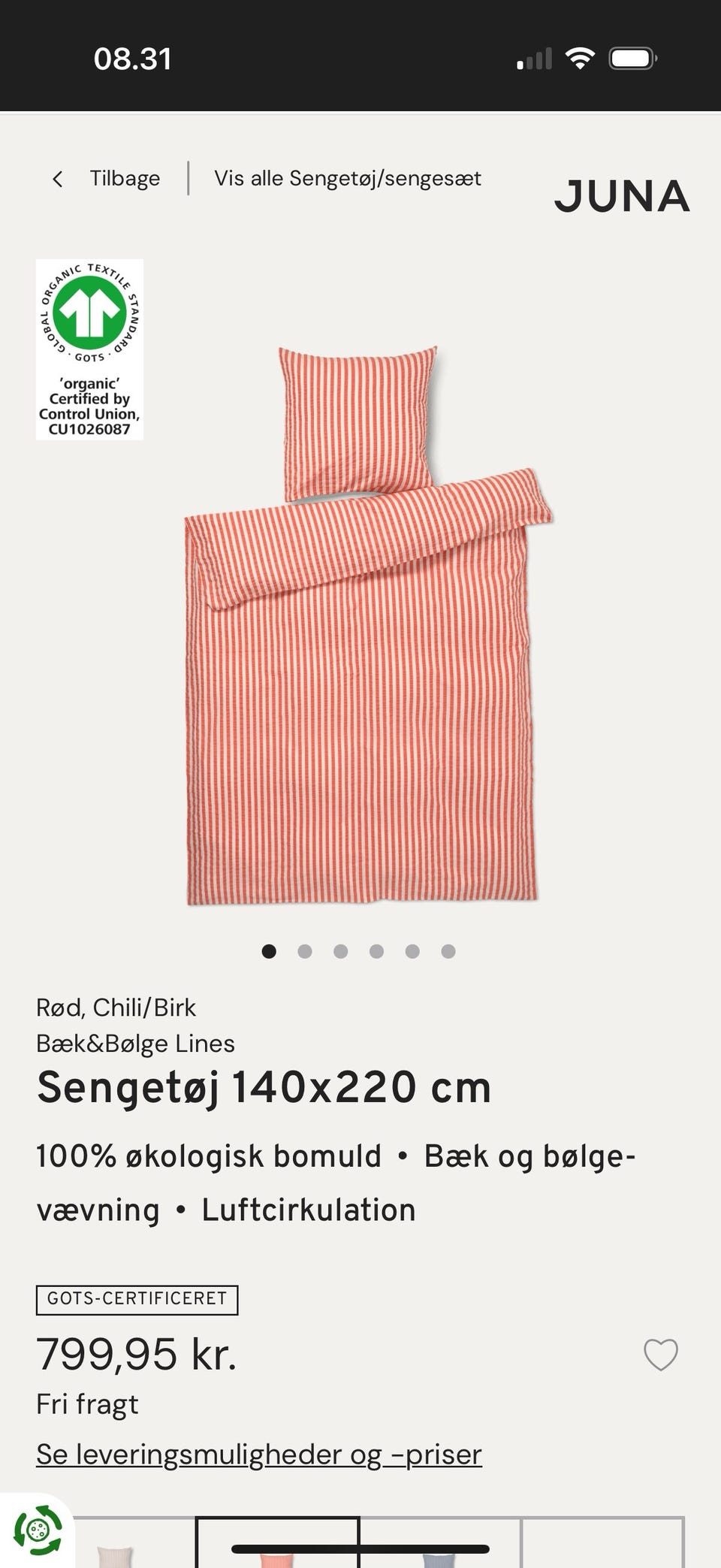Screen dimensions: 721x1568
Task: Open the striped bedding product image
Action: click(368, 625)
